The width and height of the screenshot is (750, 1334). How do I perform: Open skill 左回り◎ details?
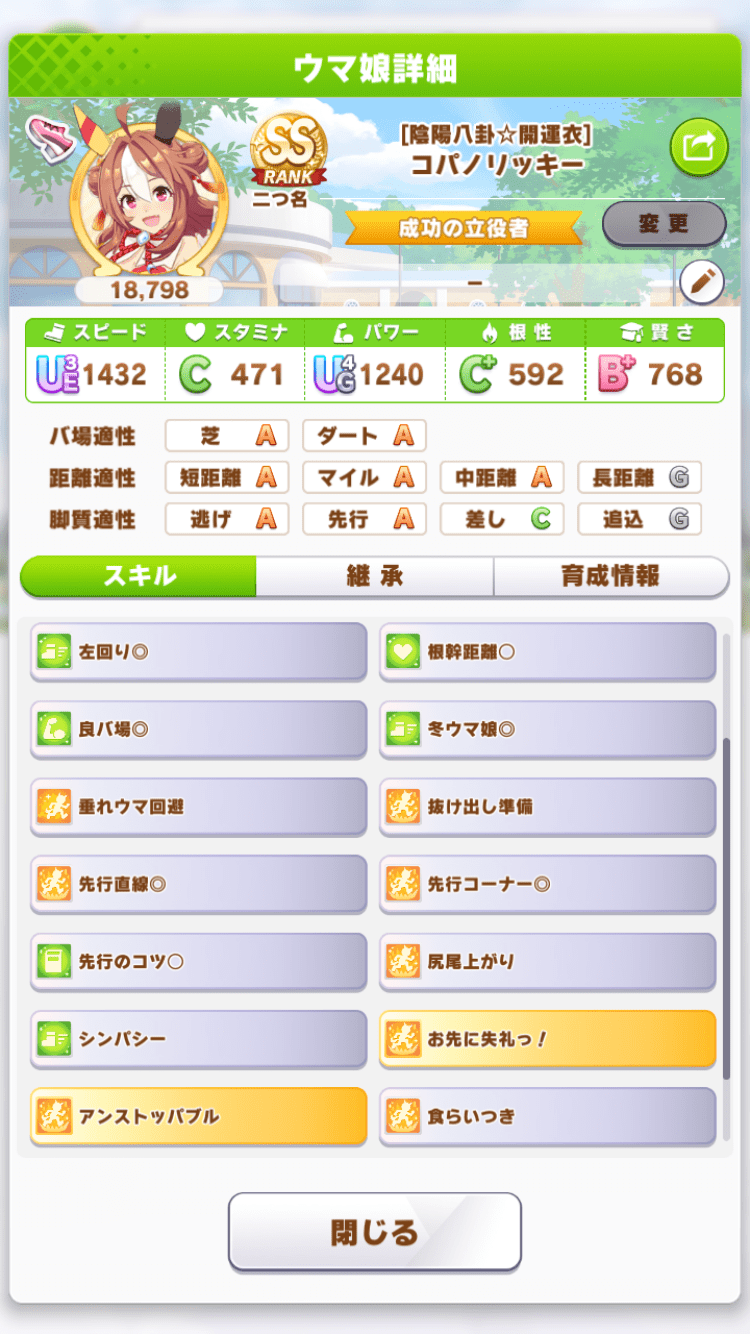(199, 652)
